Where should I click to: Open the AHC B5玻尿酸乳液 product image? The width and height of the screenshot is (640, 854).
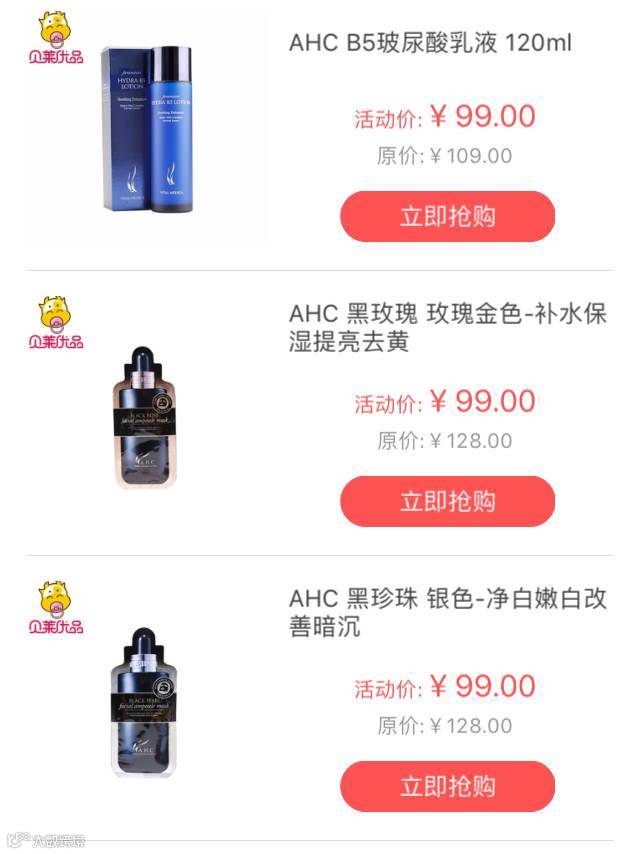(x=148, y=130)
